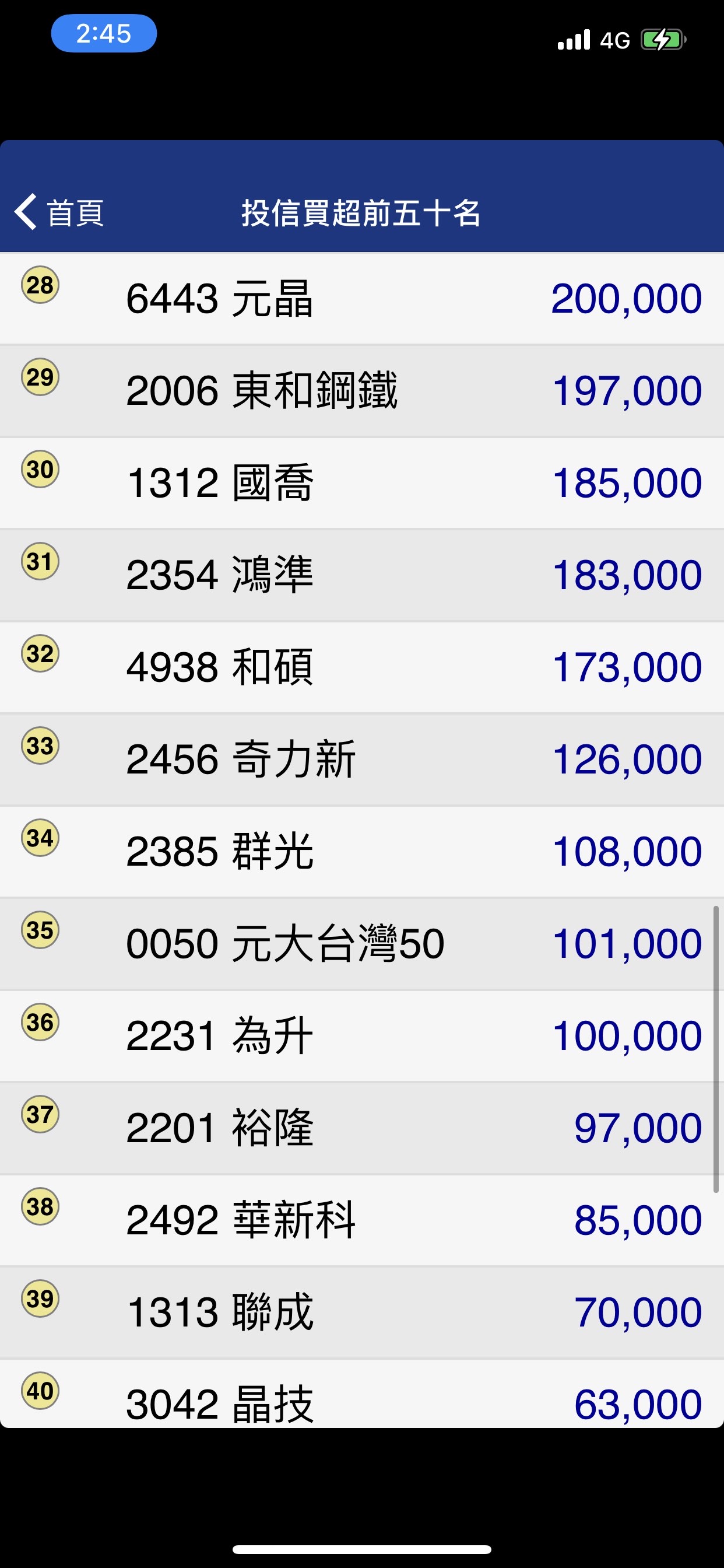Open the 2385 群光 entry
The image size is (724, 1568).
pyautogui.click(x=361, y=851)
